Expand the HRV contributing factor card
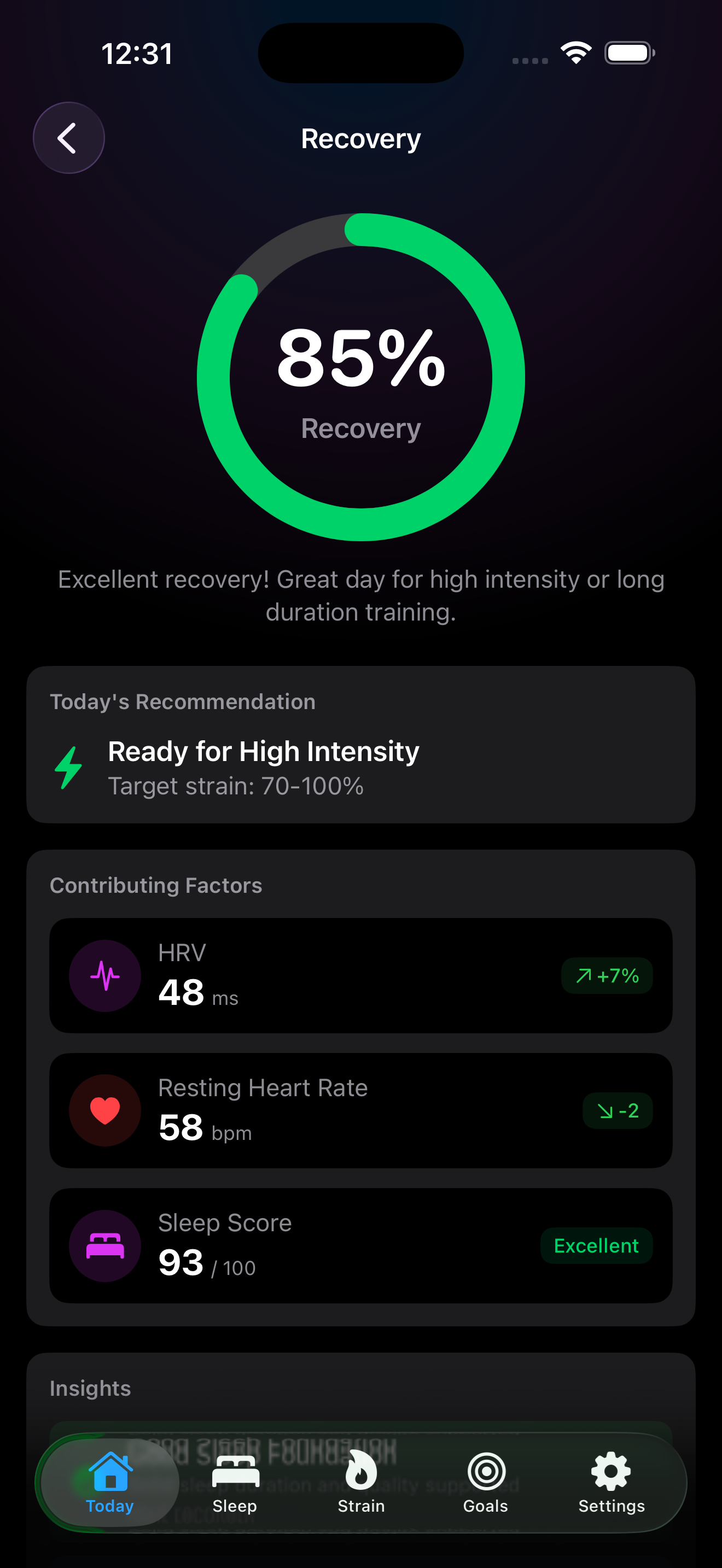Screen dimensions: 722x1568 point(361,975)
